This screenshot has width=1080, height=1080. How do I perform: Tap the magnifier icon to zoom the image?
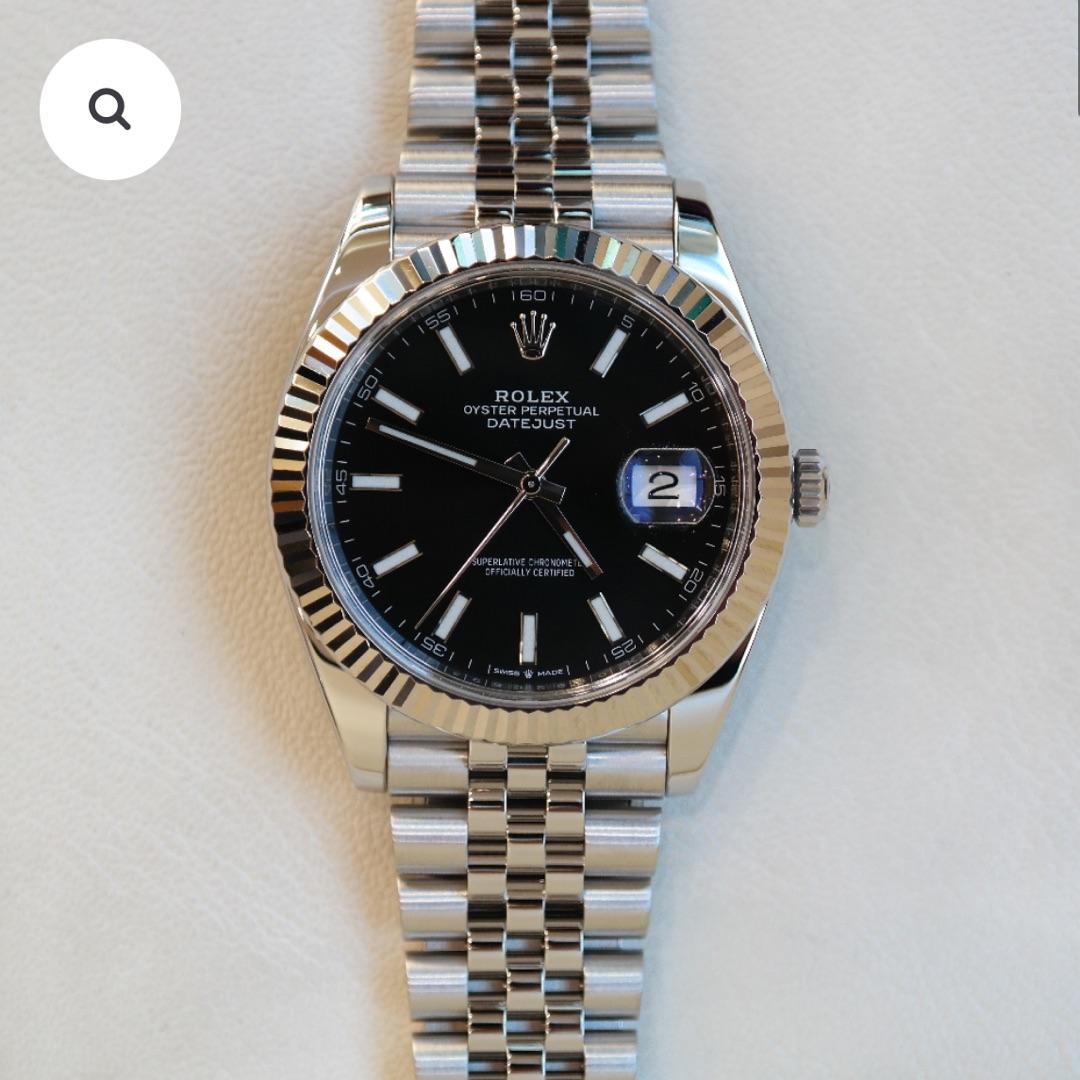point(110,109)
